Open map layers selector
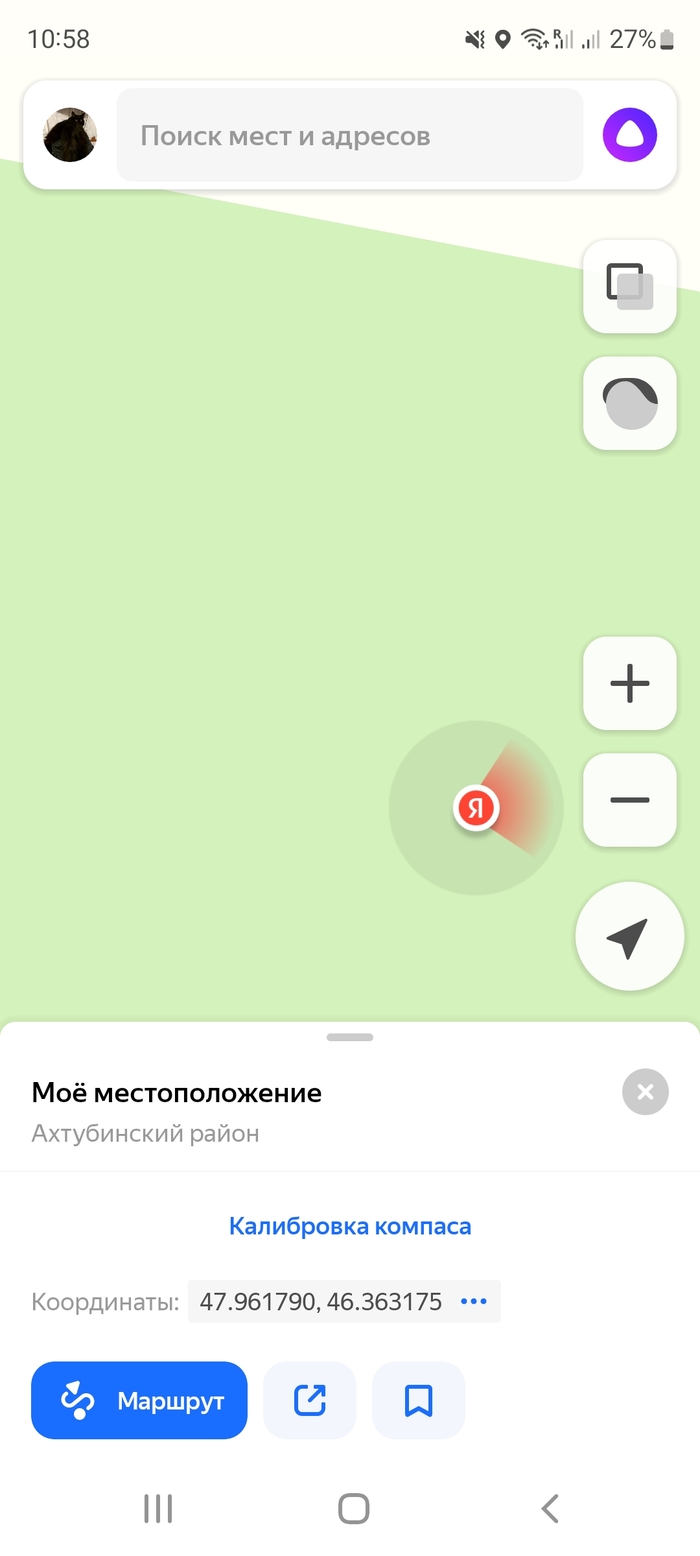The image size is (700, 1556). pyautogui.click(x=629, y=286)
